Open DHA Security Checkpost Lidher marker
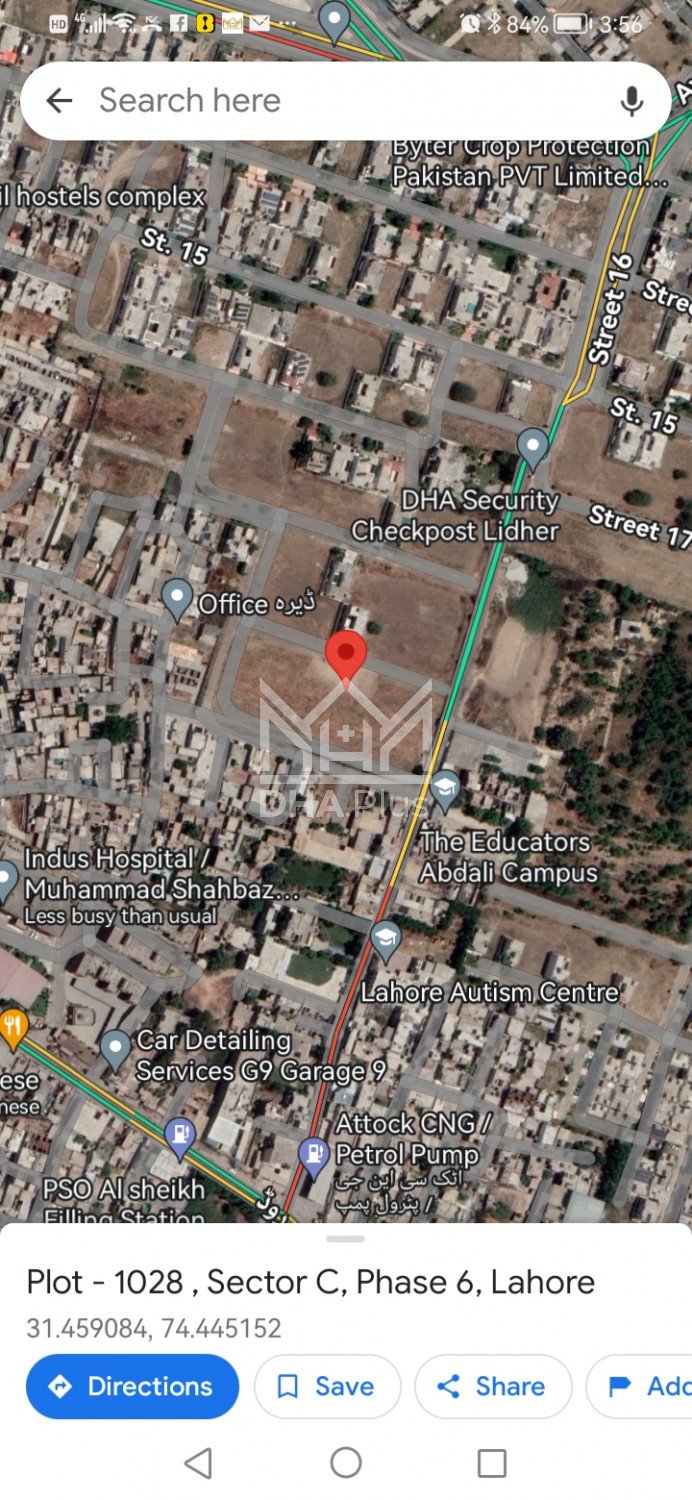Screen dimensions: 692x1500 tap(533, 447)
